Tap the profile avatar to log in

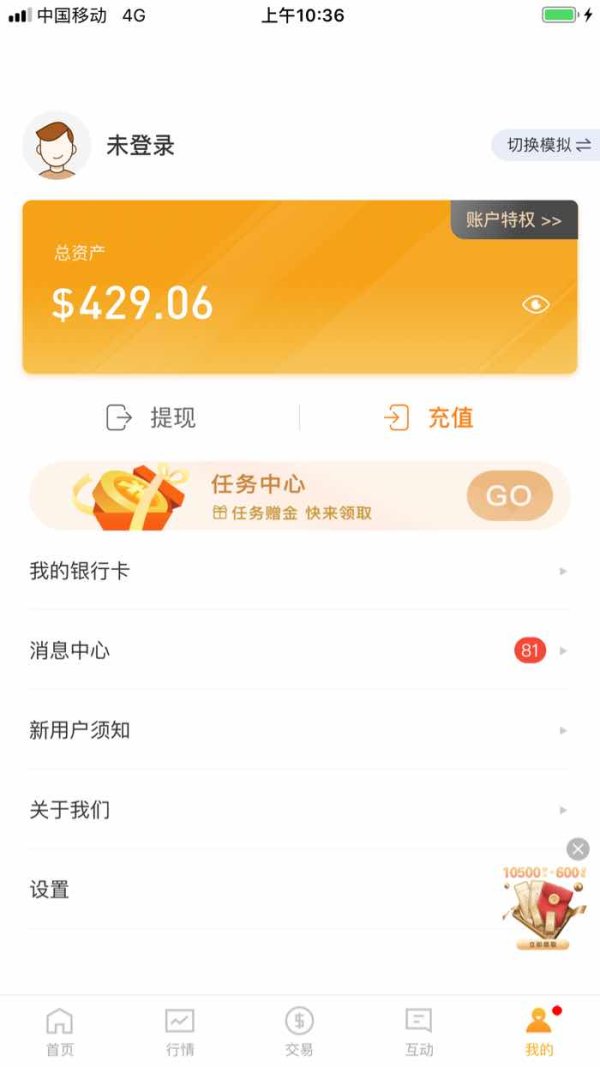[56, 146]
